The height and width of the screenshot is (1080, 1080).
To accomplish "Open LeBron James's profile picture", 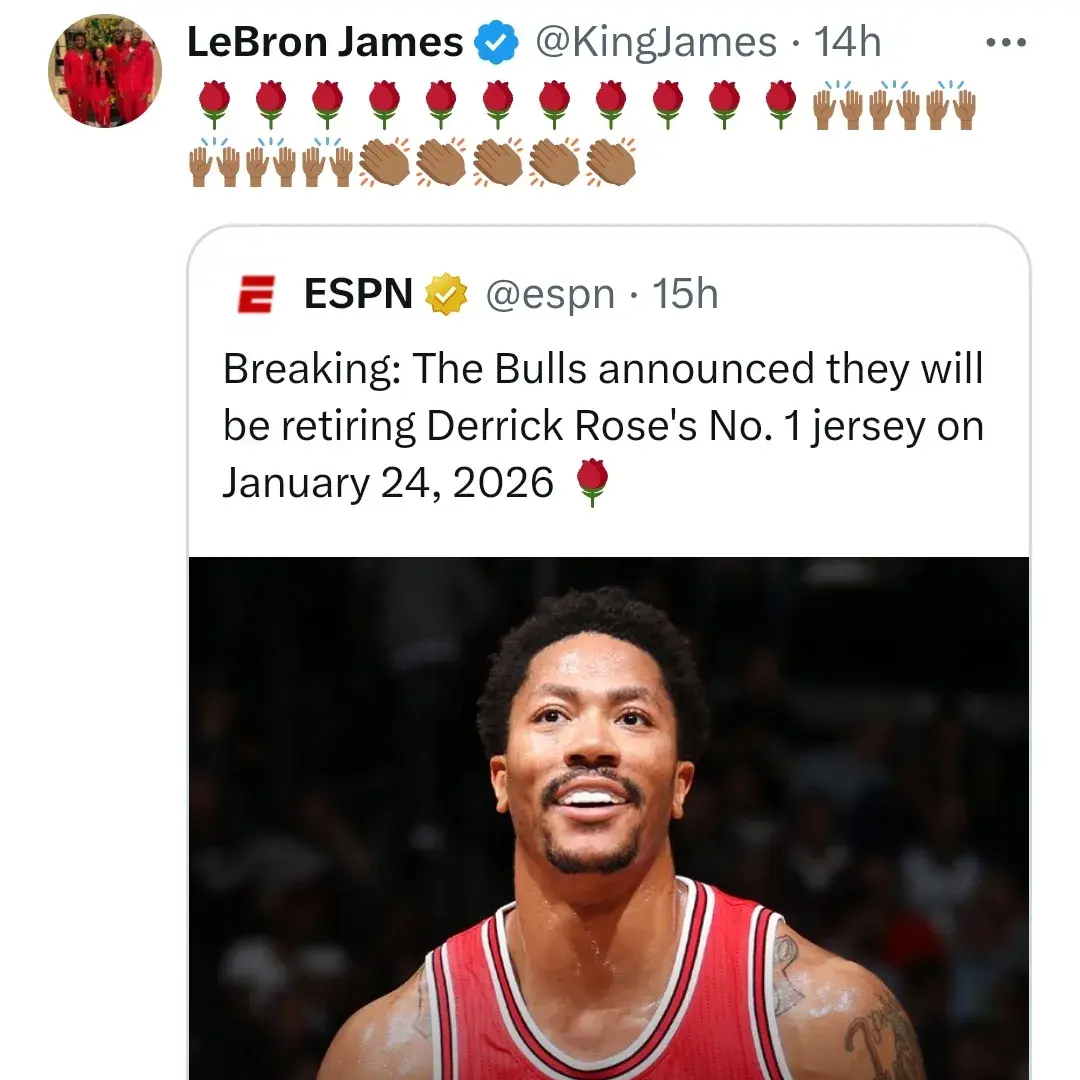I will point(104,71).
